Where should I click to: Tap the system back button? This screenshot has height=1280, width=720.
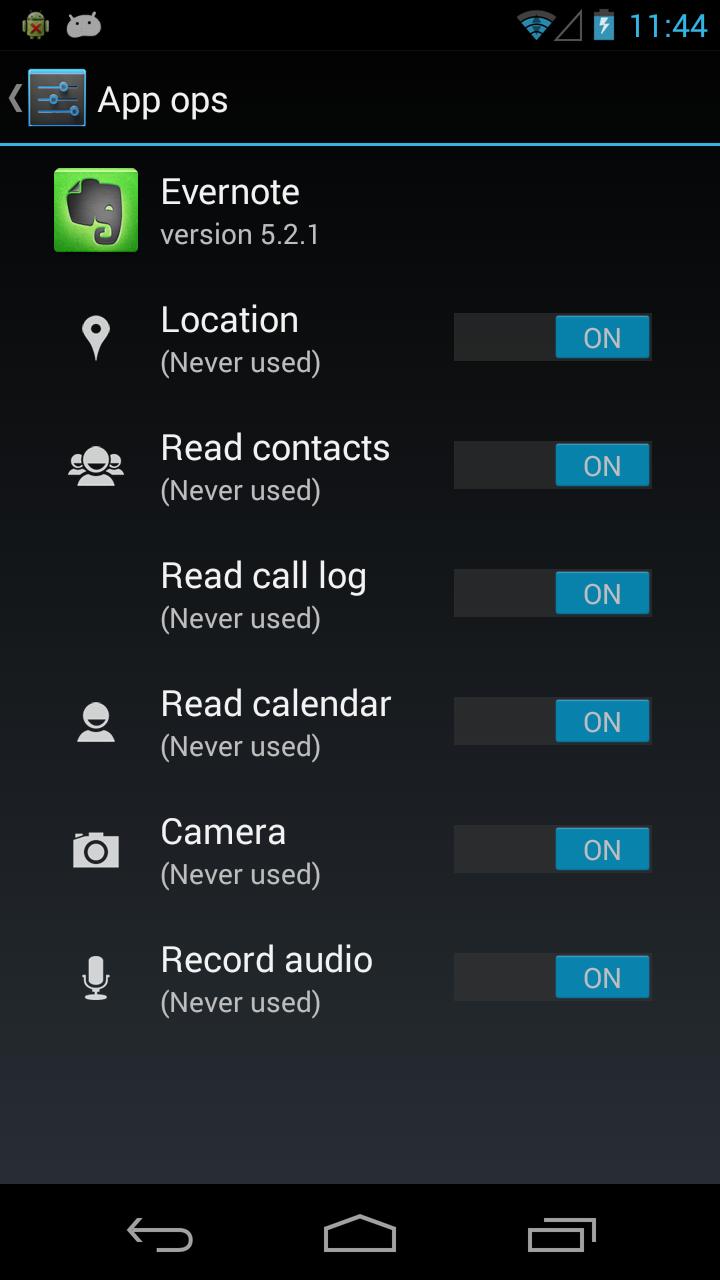[x=160, y=1234]
